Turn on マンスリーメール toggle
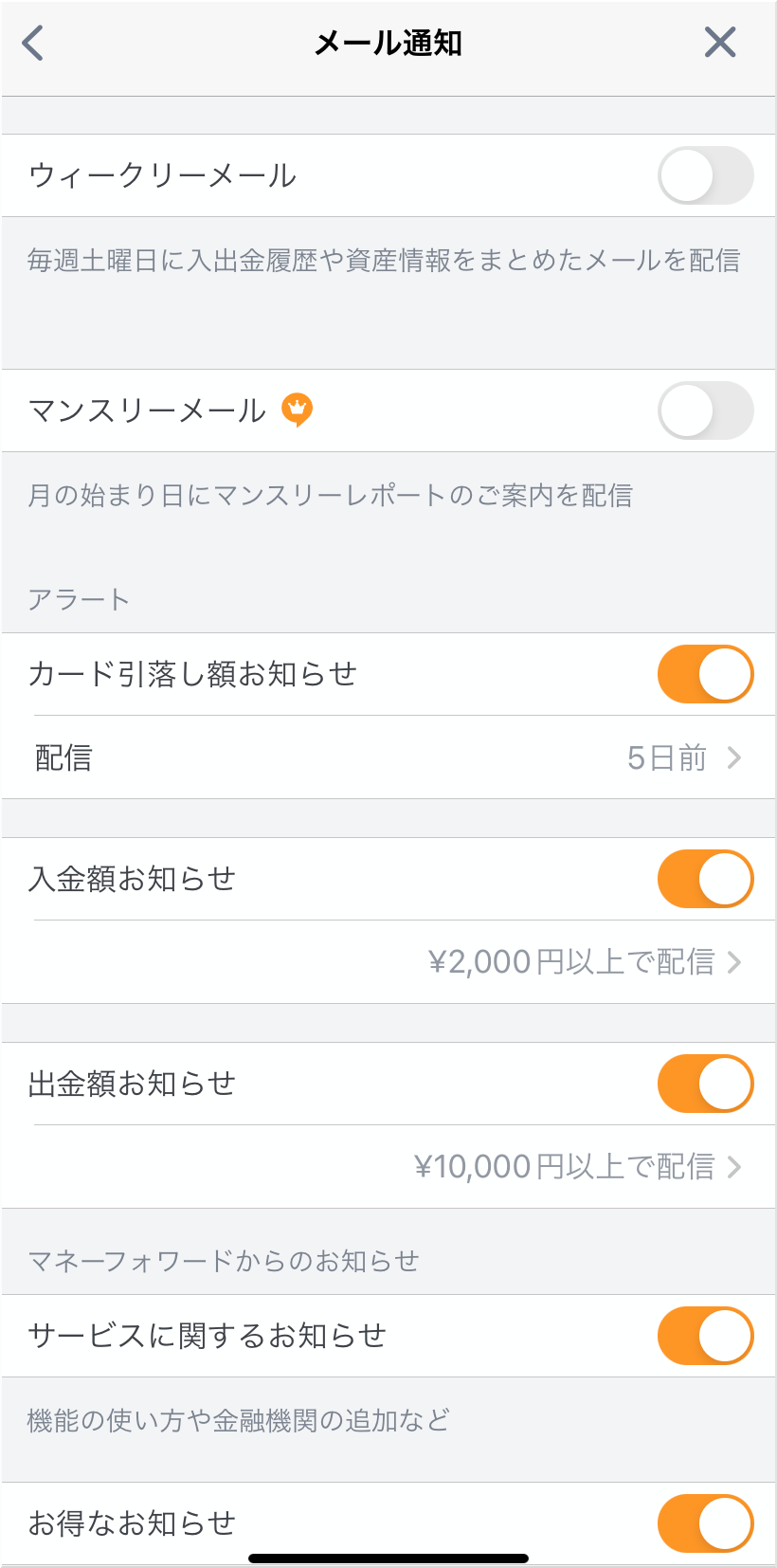Viewport: 777px width, 1568px height. click(x=705, y=410)
